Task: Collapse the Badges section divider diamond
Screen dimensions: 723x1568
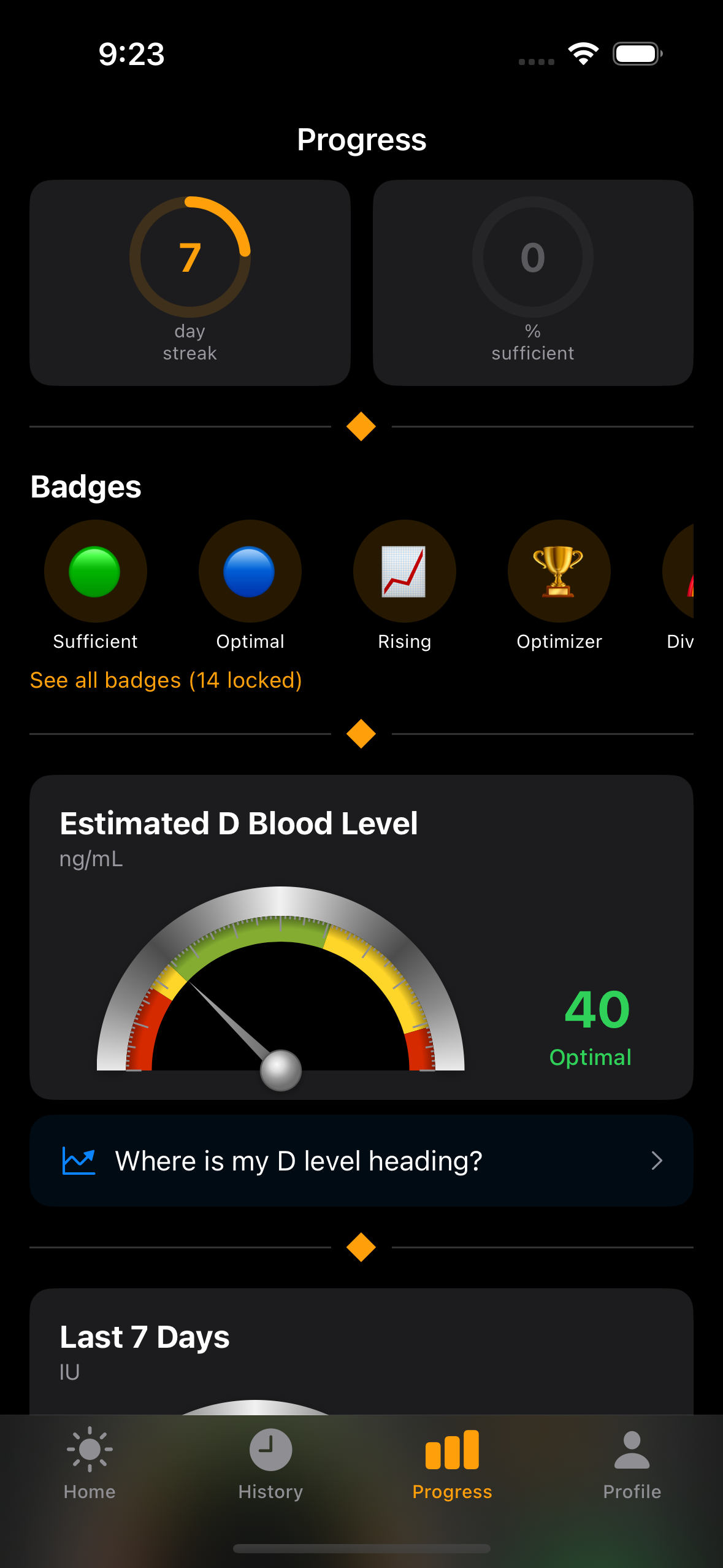Action: (361, 732)
